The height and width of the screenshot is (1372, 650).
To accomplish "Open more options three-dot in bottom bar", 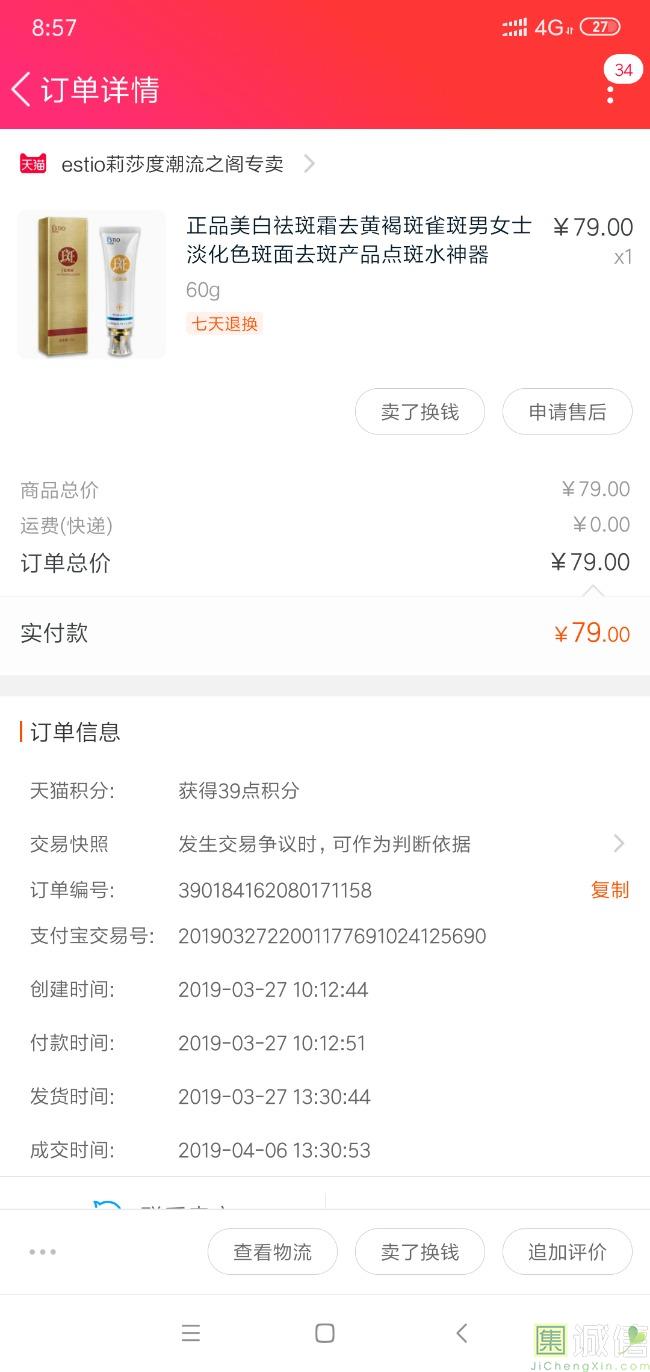I will click(x=43, y=1252).
